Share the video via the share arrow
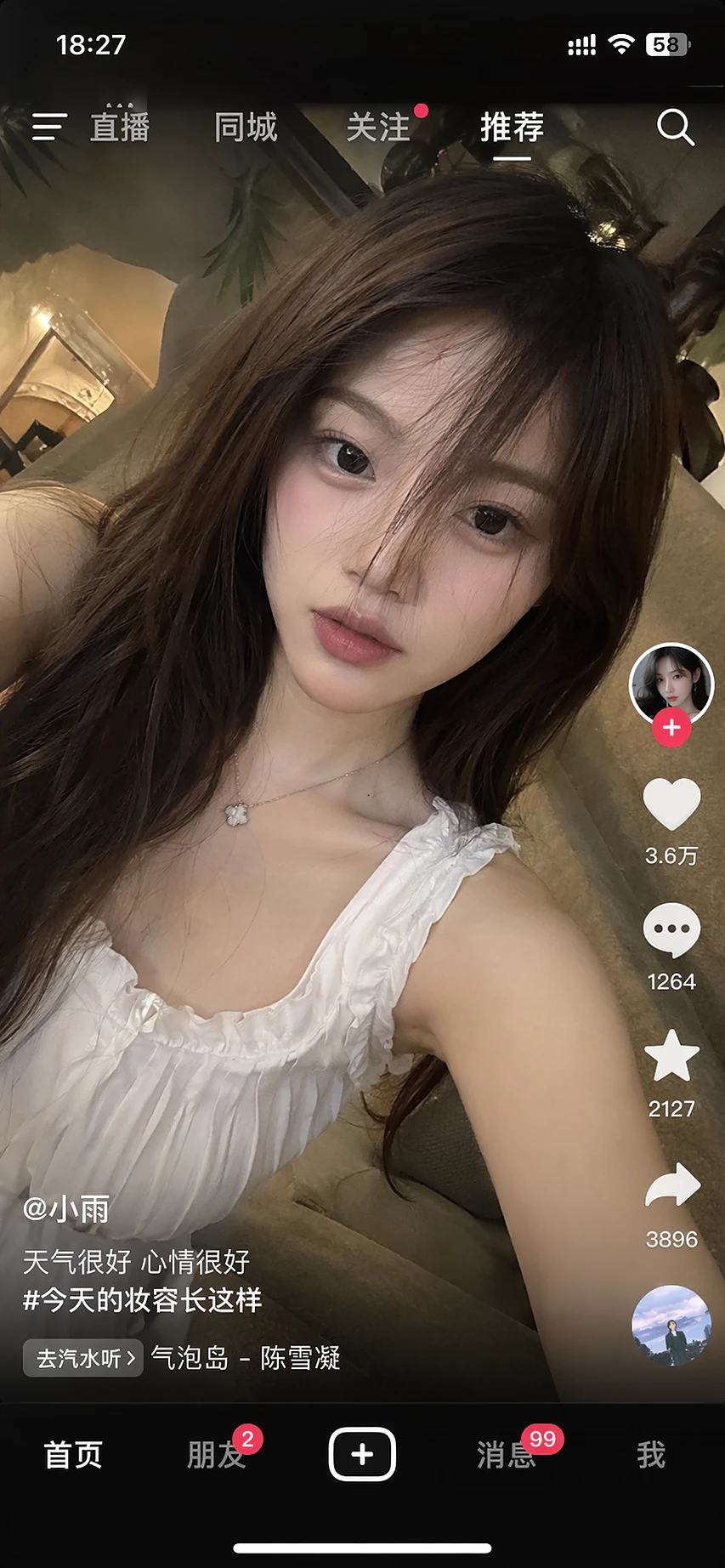725x1568 pixels. click(671, 1187)
